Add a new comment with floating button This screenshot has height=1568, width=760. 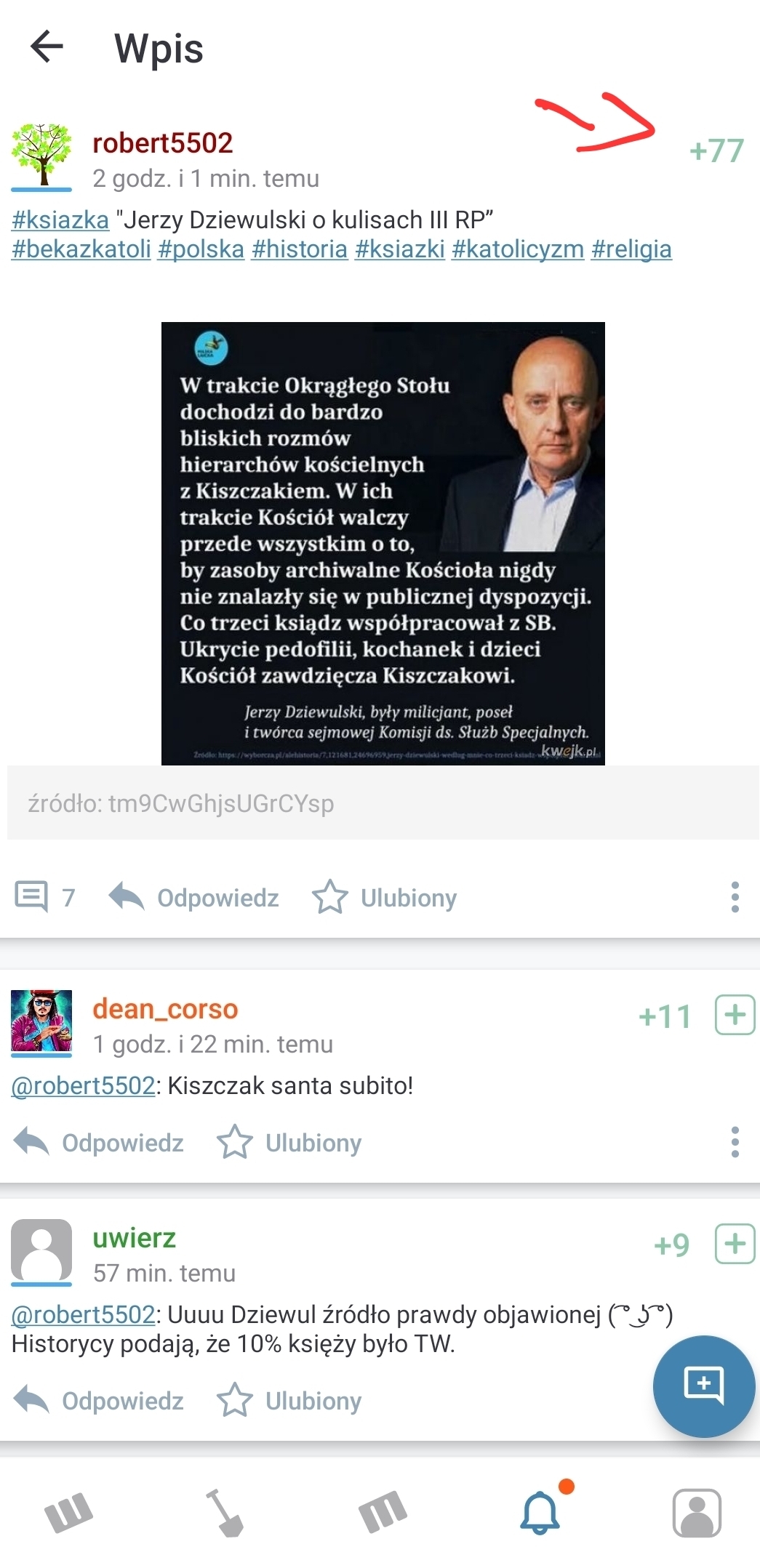pos(703,1386)
